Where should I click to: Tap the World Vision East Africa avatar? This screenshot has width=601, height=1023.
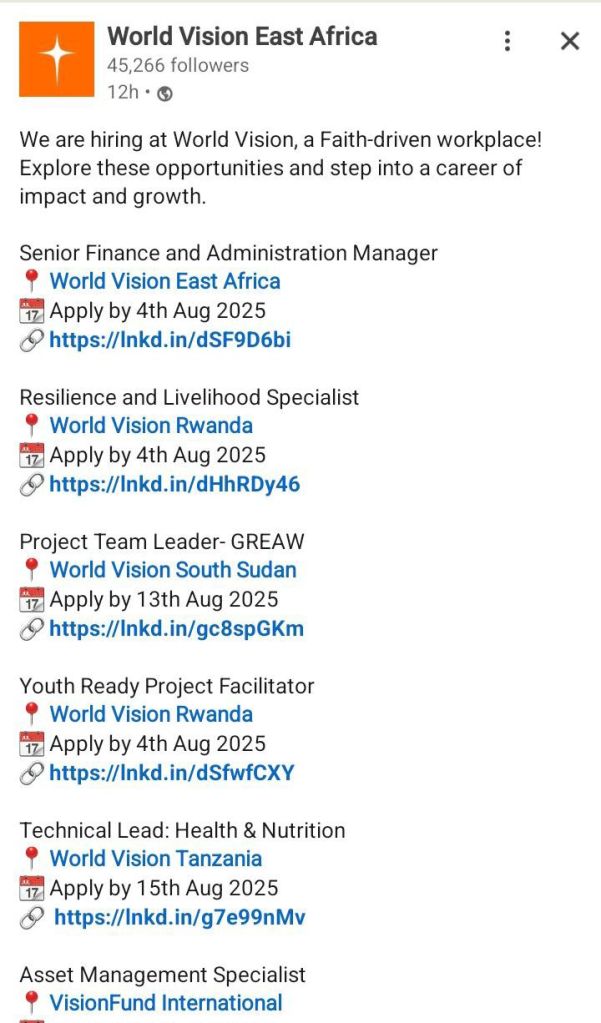pyautogui.click(x=57, y=60)
